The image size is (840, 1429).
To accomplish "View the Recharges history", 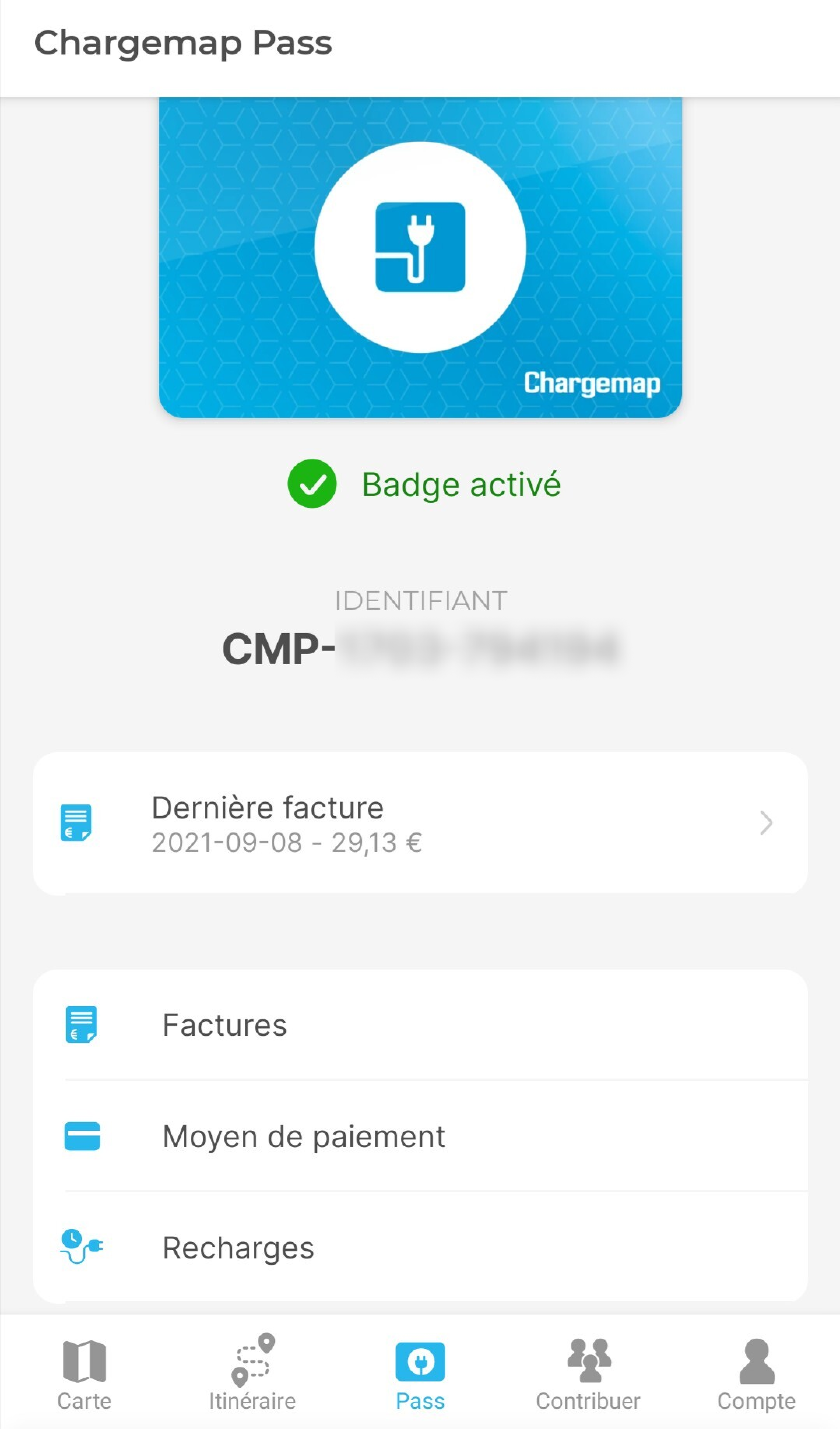I will pyautogui.click(x=420, y=1248).
